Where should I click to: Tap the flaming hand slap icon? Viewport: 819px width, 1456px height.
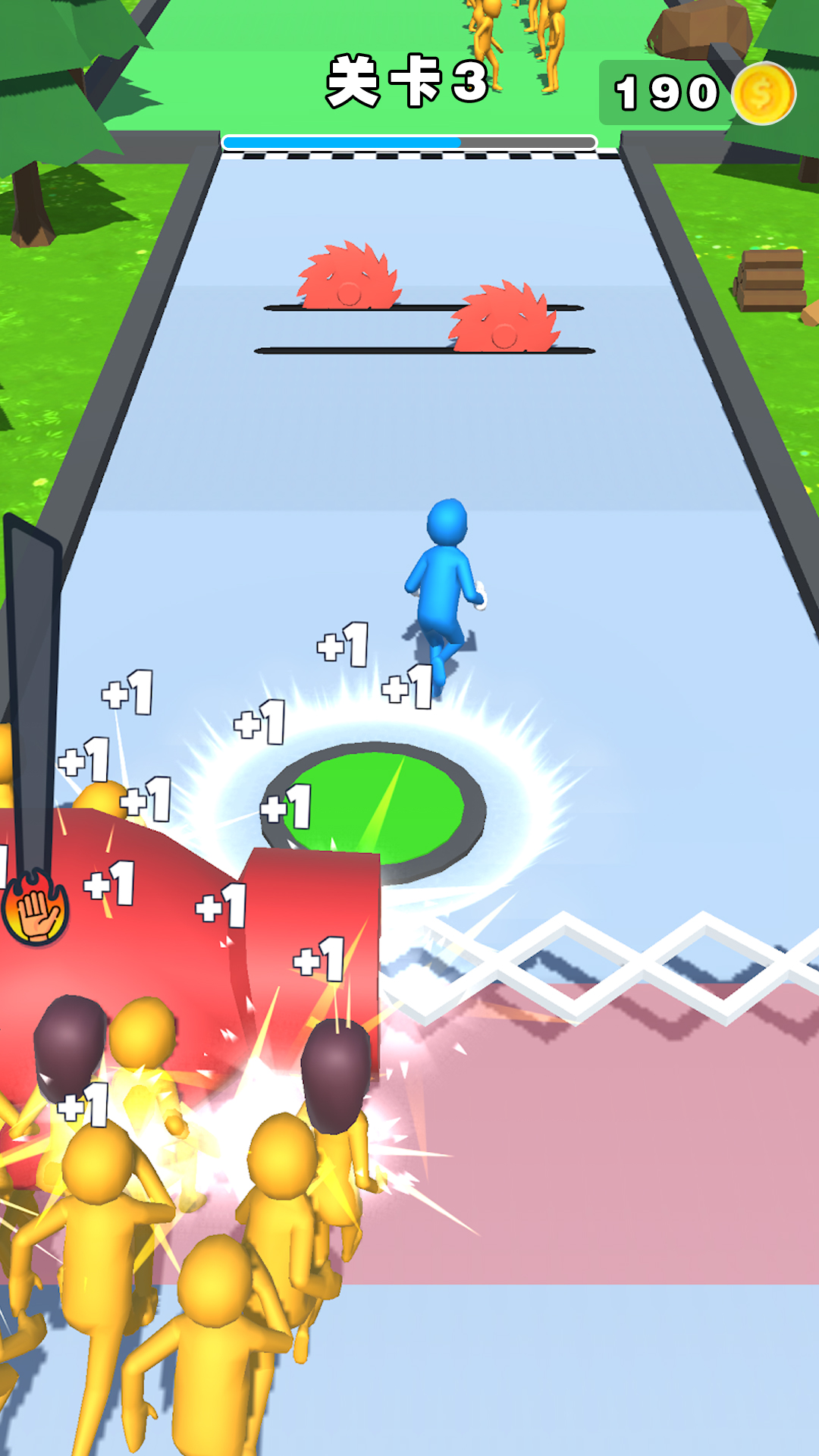tap(35, 908)
